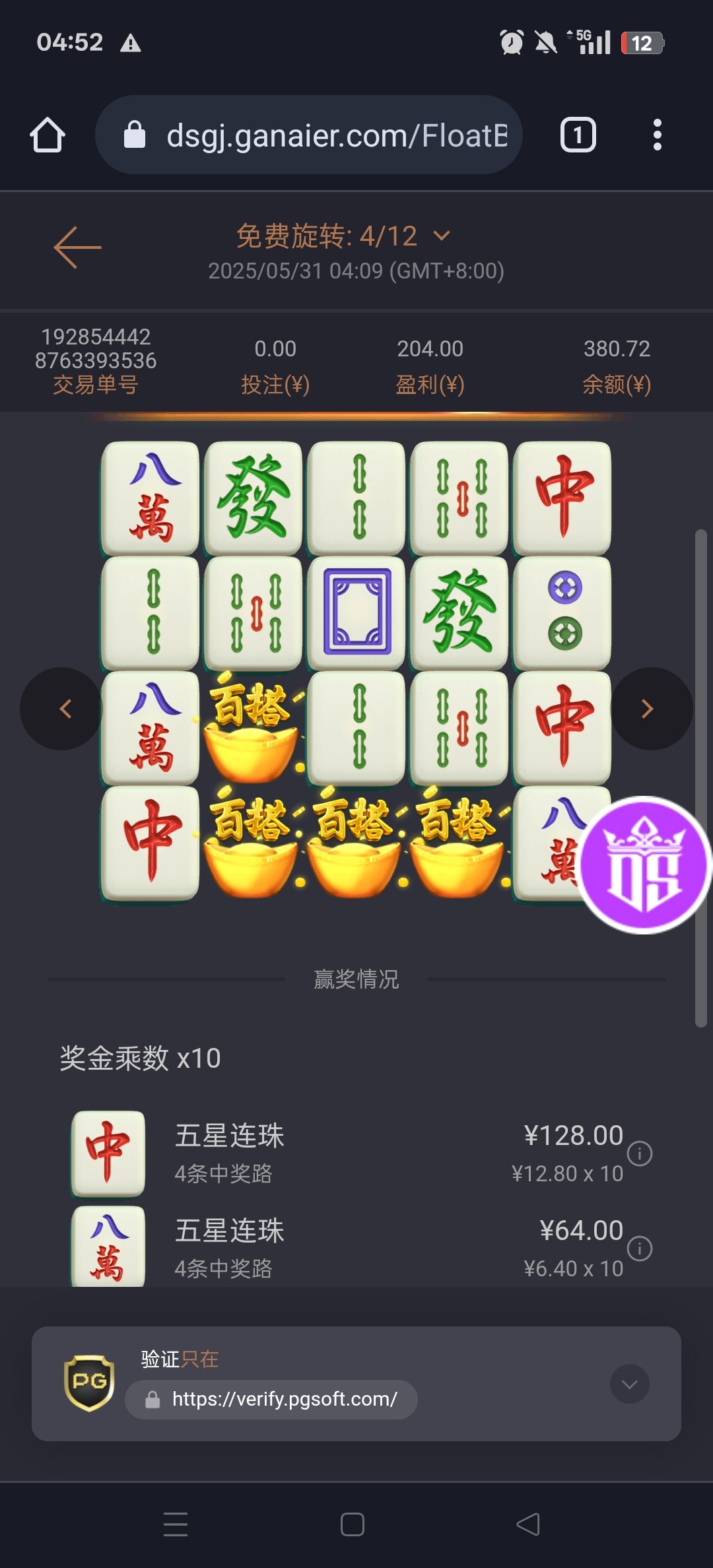The height and width of the screenshot is (1568, 713).
Task: Expand the PG verification panel
Action: pyautogui.click(x=629, y=1384)
